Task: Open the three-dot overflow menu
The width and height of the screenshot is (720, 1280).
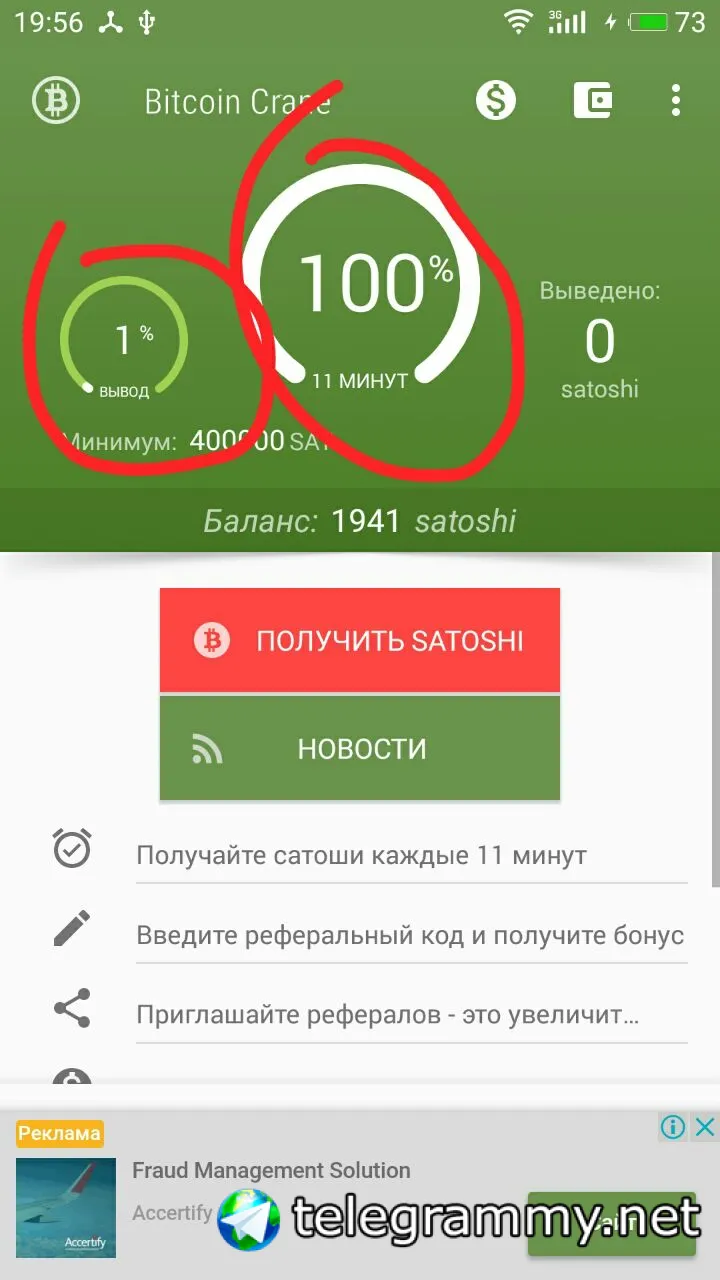Action: click(x=676, y=100)
